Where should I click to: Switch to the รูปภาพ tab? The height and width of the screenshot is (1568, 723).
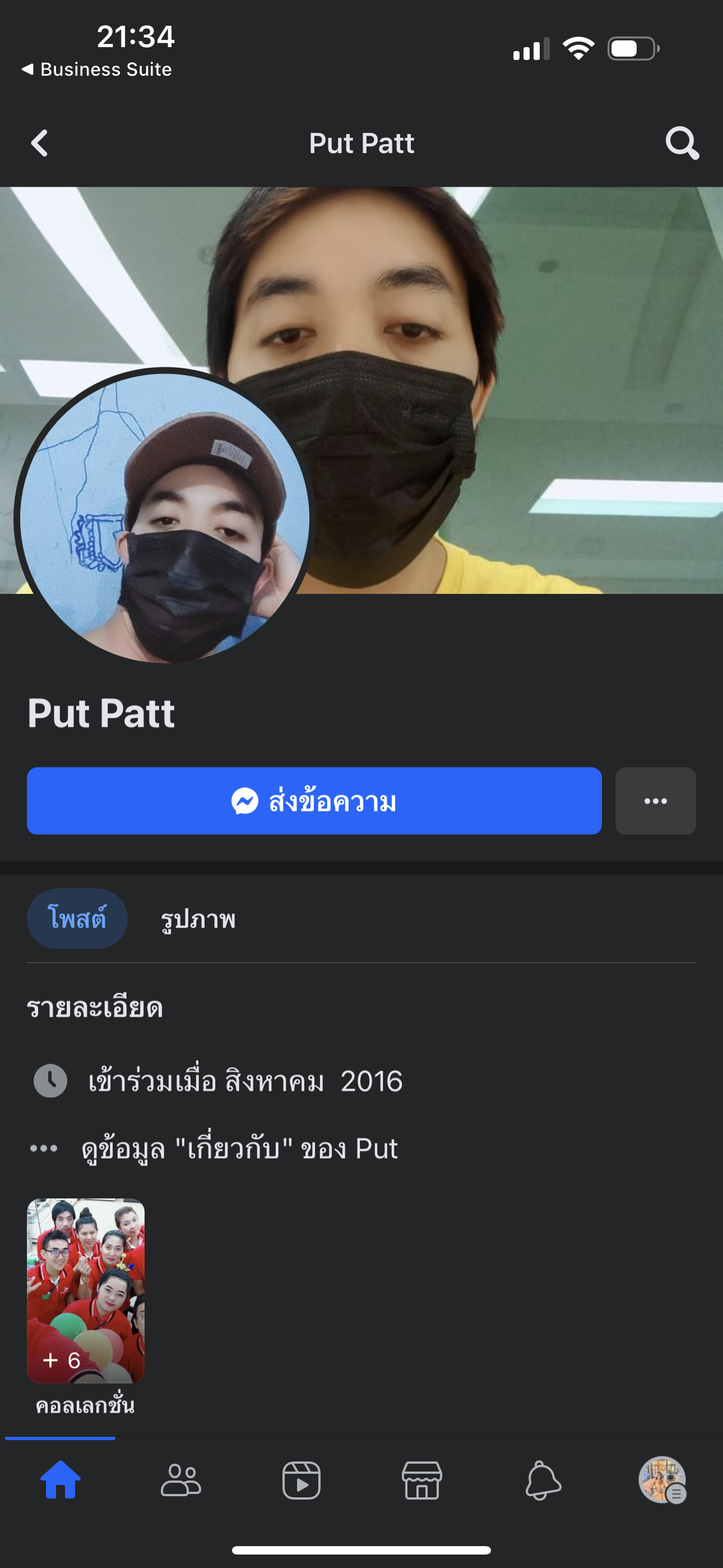coord(198,919)
